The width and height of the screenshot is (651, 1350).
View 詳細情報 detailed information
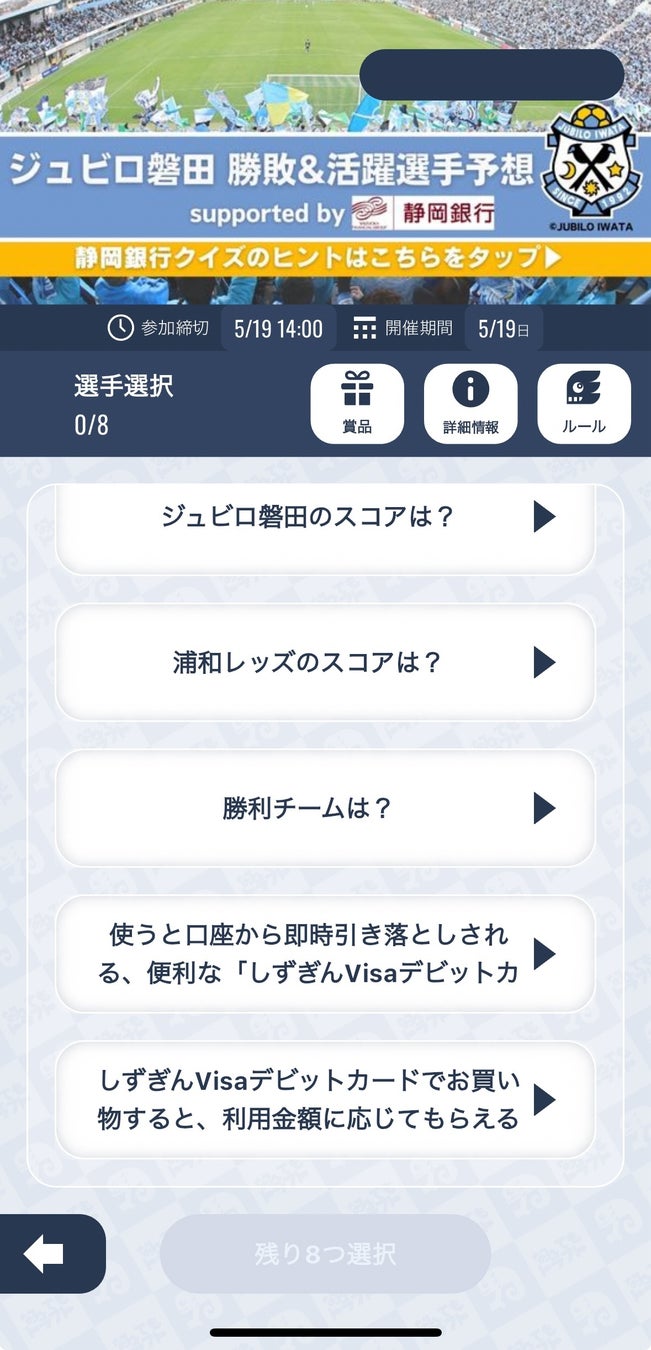click(471, 404)
